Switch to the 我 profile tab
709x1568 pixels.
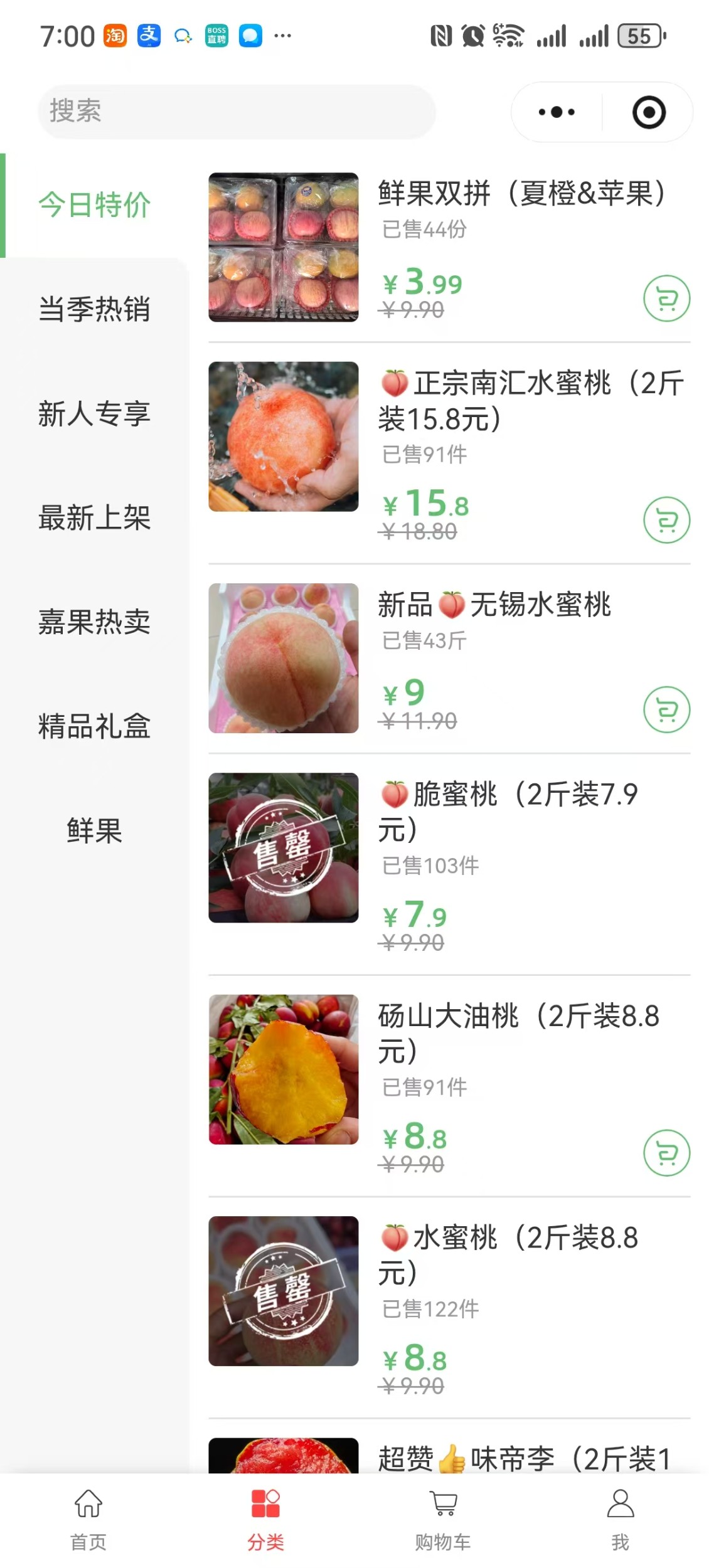click(621, 1520)
